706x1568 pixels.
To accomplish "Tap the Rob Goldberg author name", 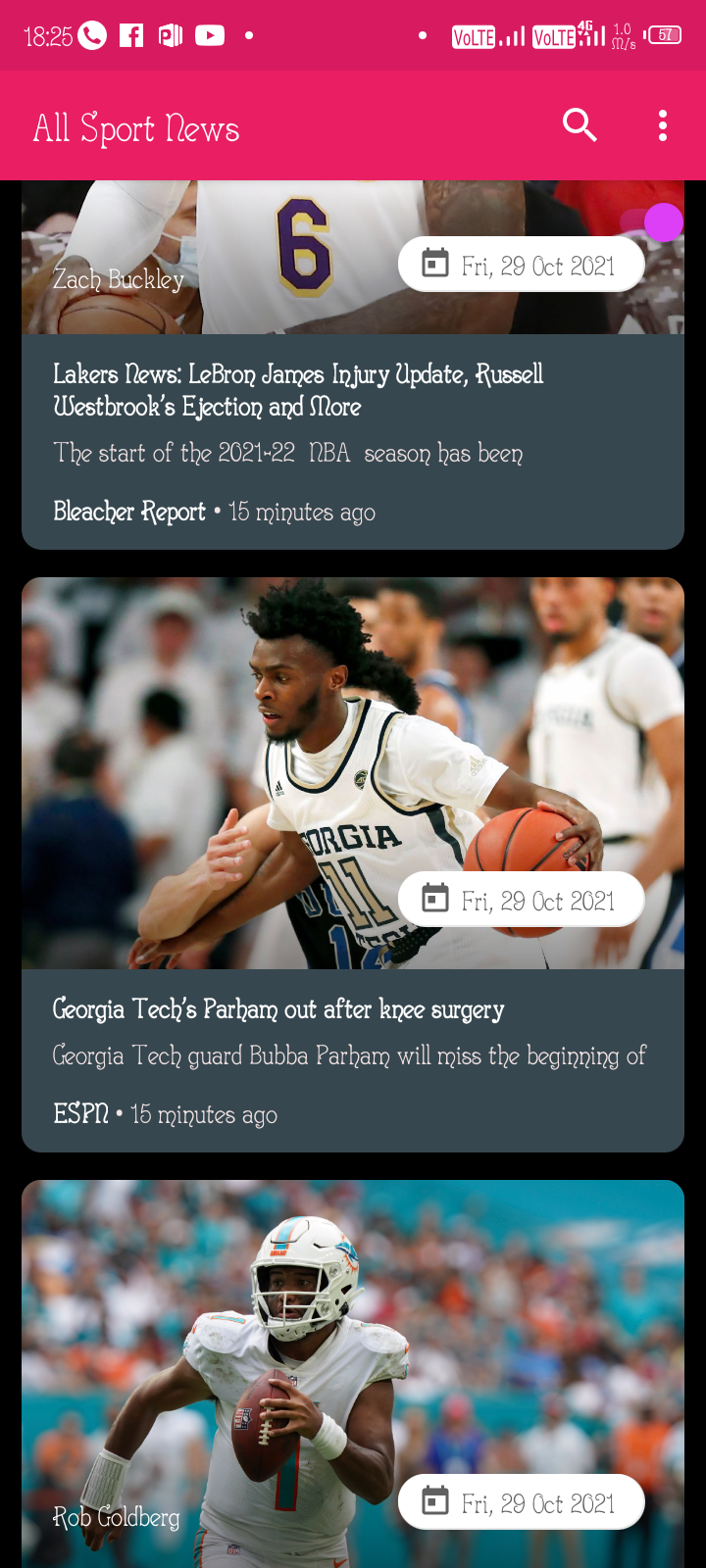I will [x=117, y=1518].
